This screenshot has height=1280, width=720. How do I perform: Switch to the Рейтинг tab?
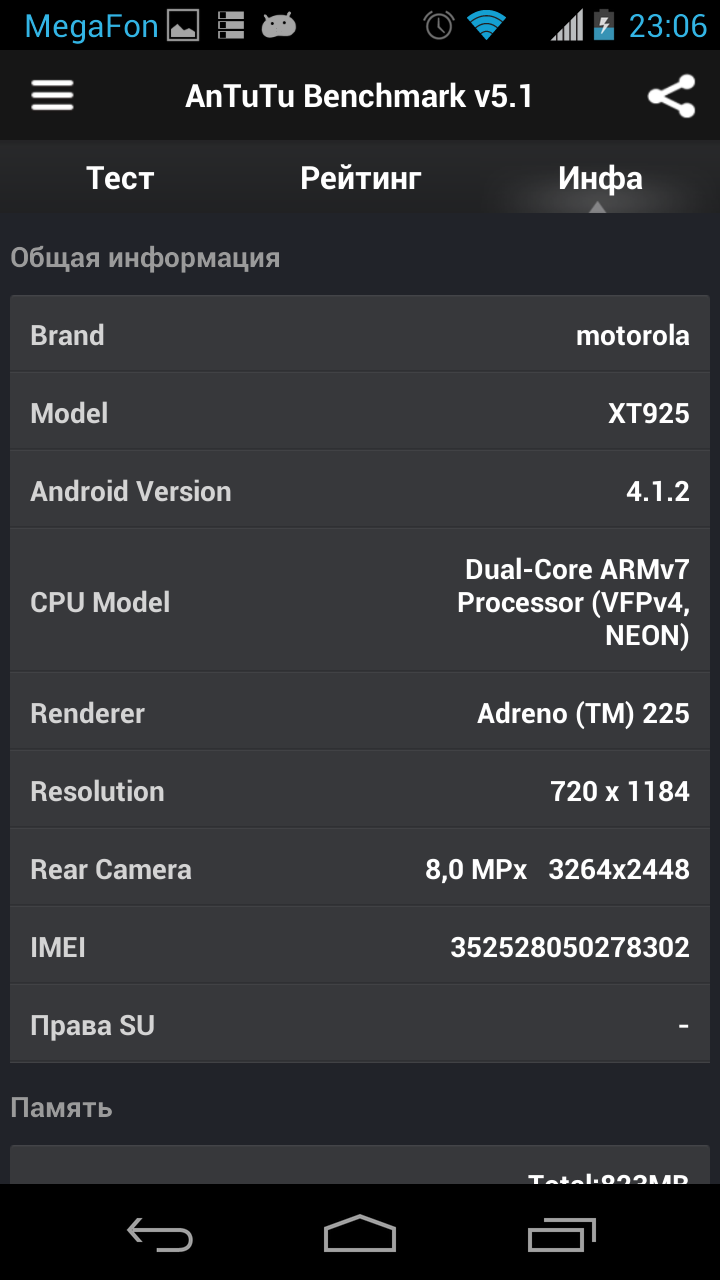360,178
